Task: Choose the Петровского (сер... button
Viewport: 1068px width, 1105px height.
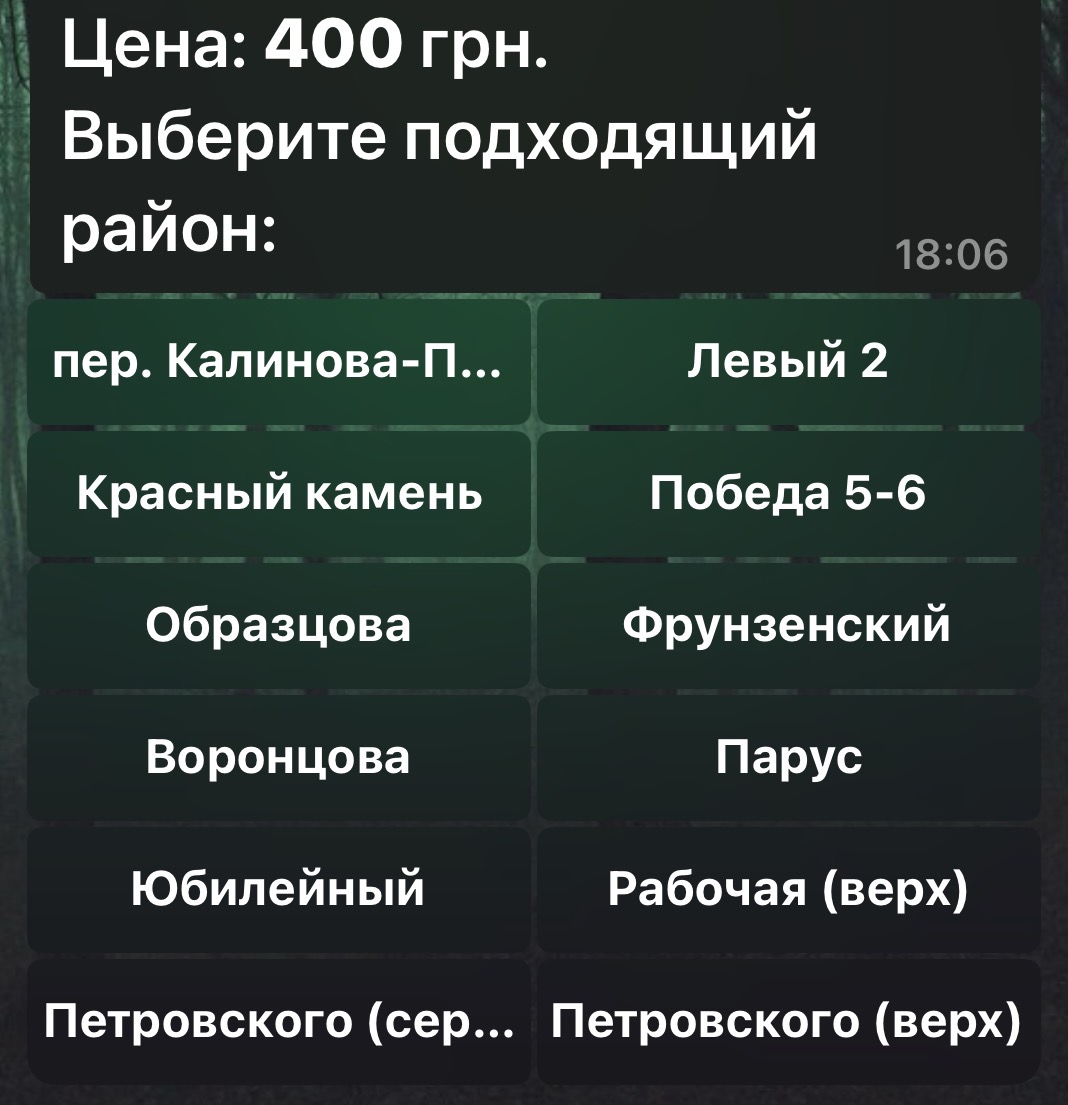Action: click(278, 1021)
